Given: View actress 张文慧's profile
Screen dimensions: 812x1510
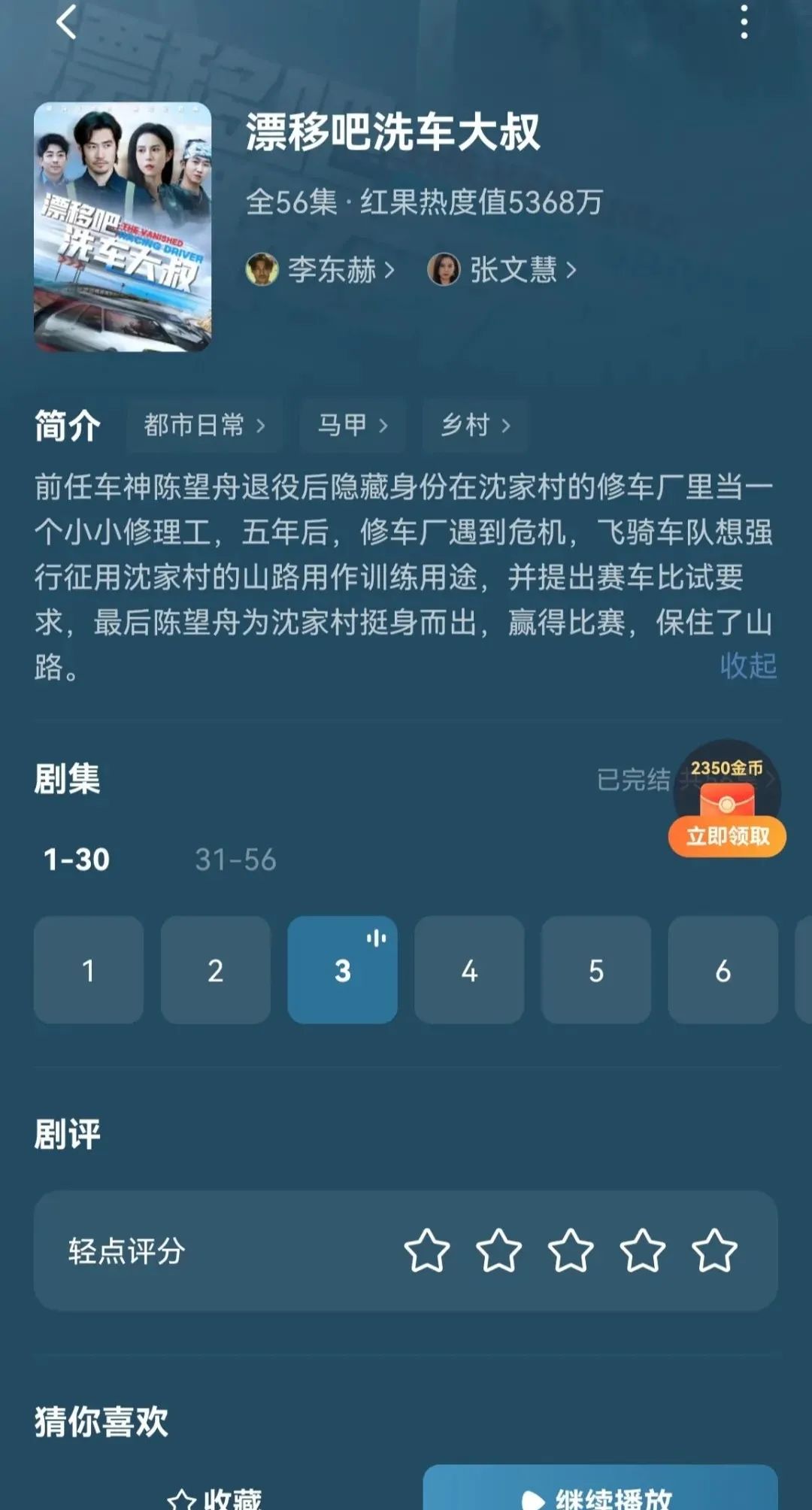Looking at the screenshot, I should click(502, 269).
